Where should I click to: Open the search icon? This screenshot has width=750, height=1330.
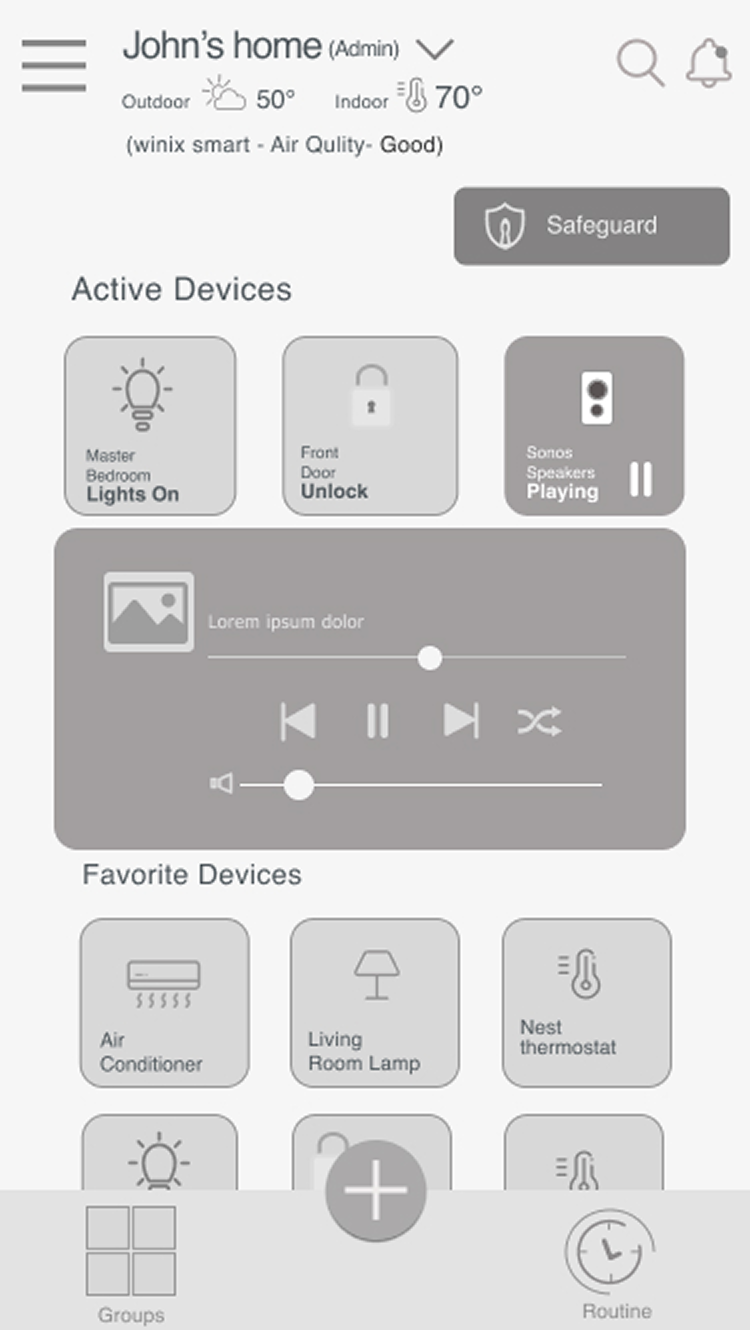pyautogui.click(x=640, y=62)
